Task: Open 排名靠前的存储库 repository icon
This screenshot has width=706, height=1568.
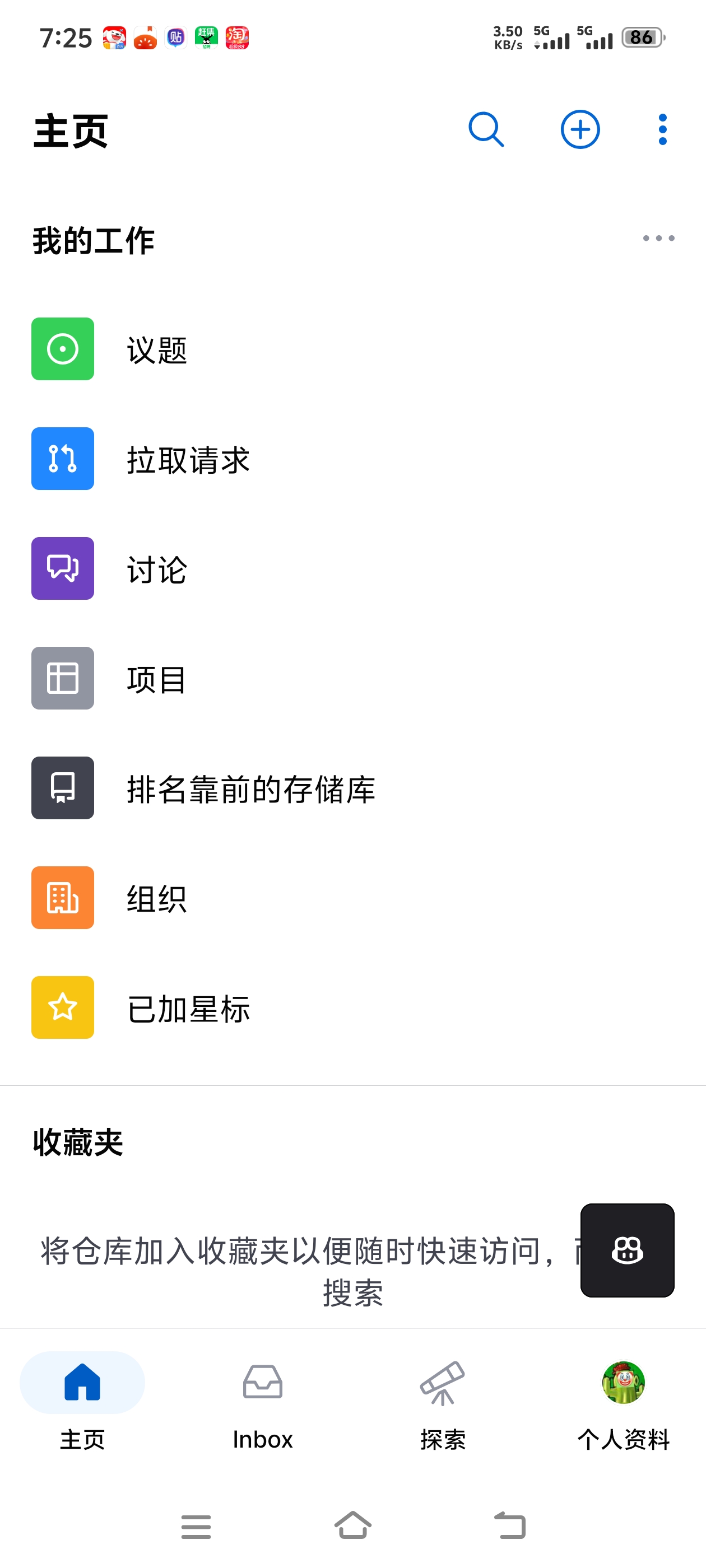Action: click(x=62, y=788)
